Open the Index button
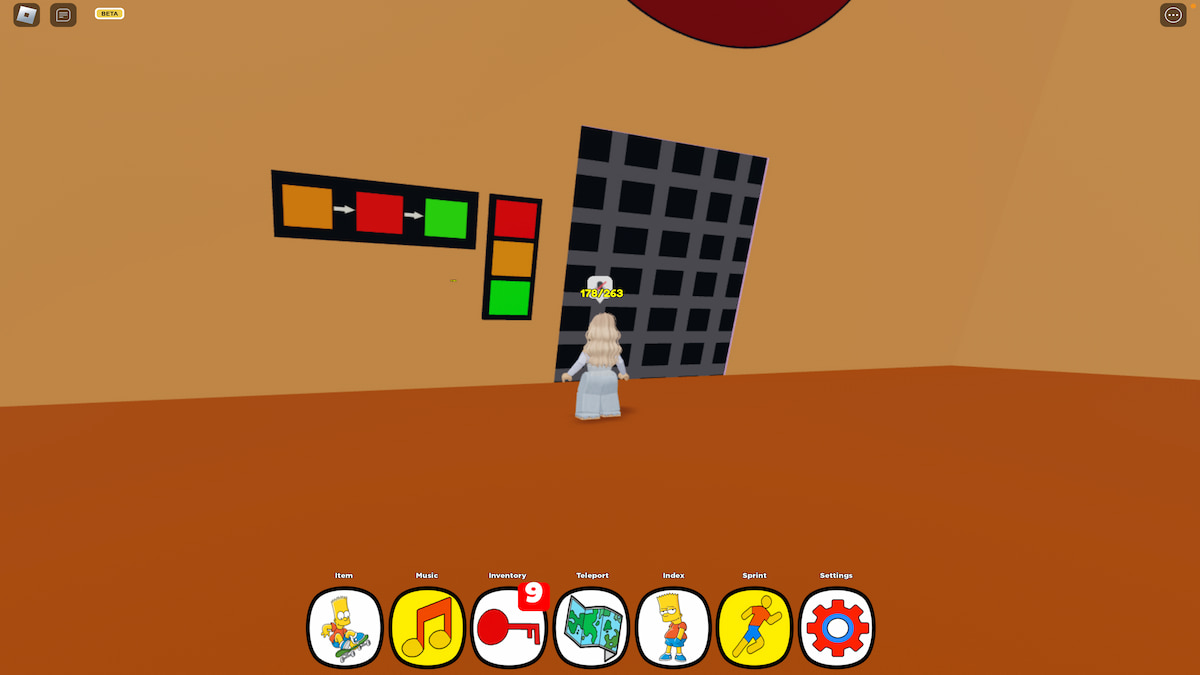Image resolution: width=1200 pixels, height=675 pixels. point(673,628)
